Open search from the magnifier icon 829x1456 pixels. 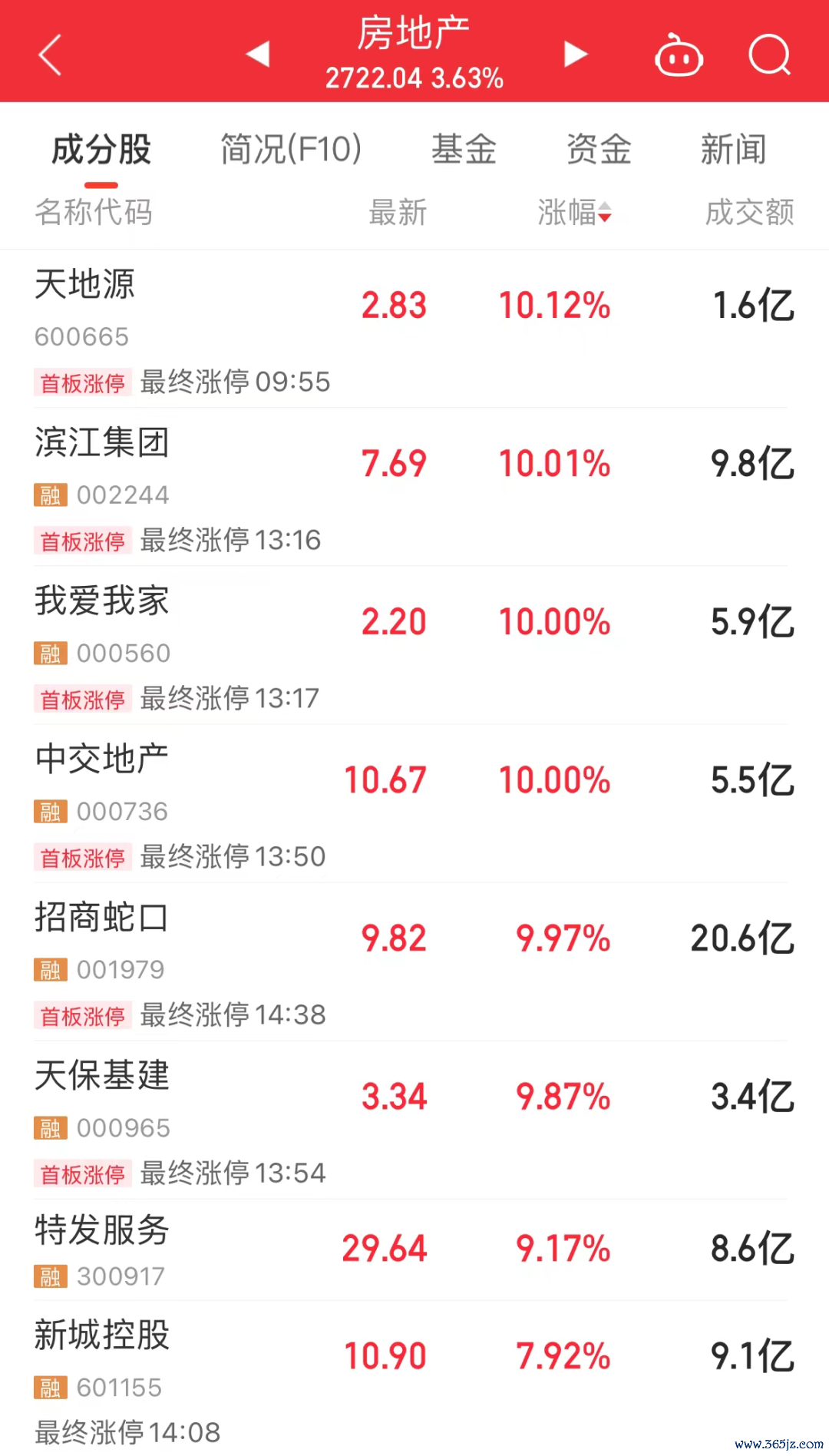coord(769,55)
